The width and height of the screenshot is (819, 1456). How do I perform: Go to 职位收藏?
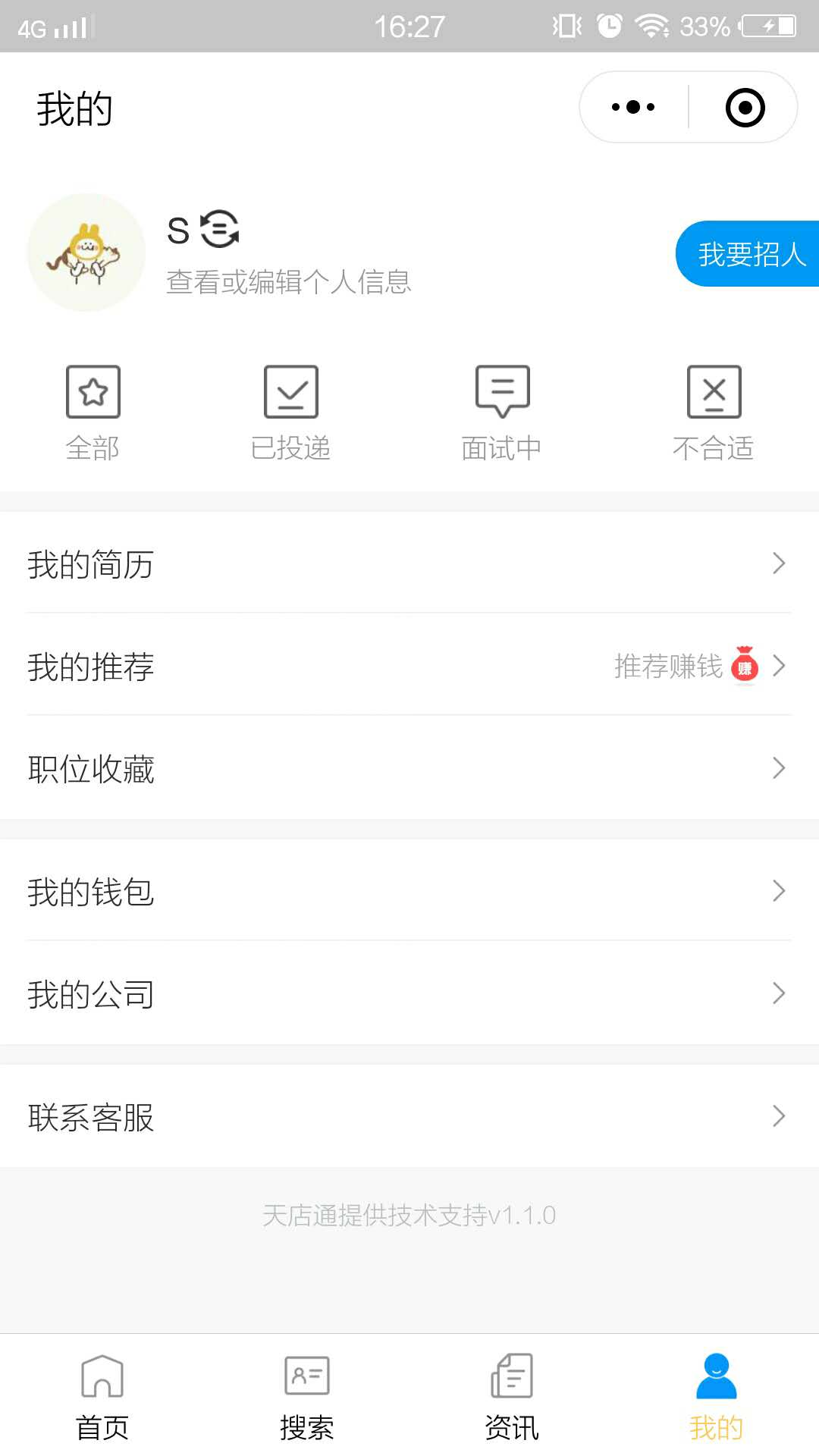click(409, 767)
